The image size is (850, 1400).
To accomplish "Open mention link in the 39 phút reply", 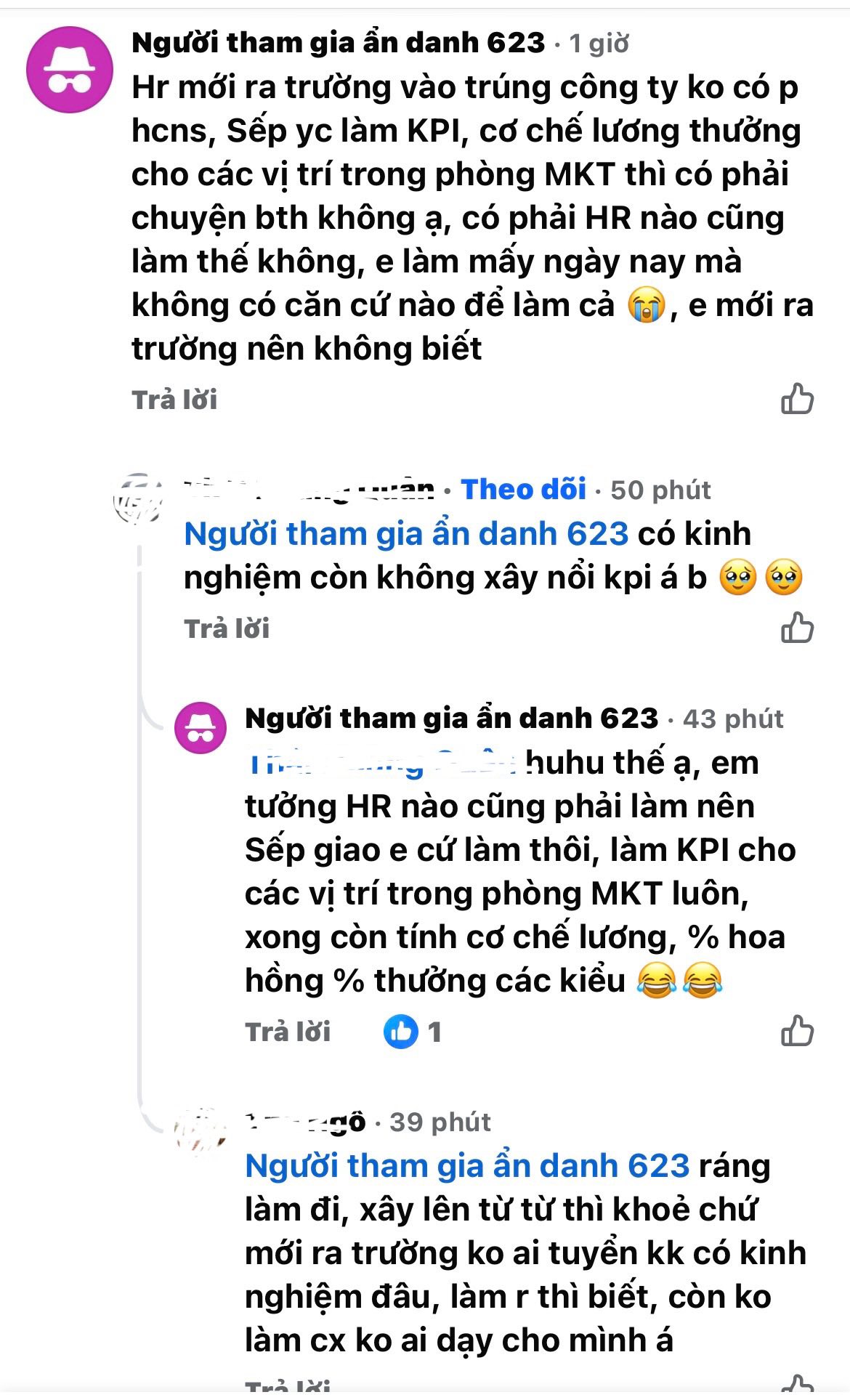I will pyautogui.click(x=466, y=1165).
